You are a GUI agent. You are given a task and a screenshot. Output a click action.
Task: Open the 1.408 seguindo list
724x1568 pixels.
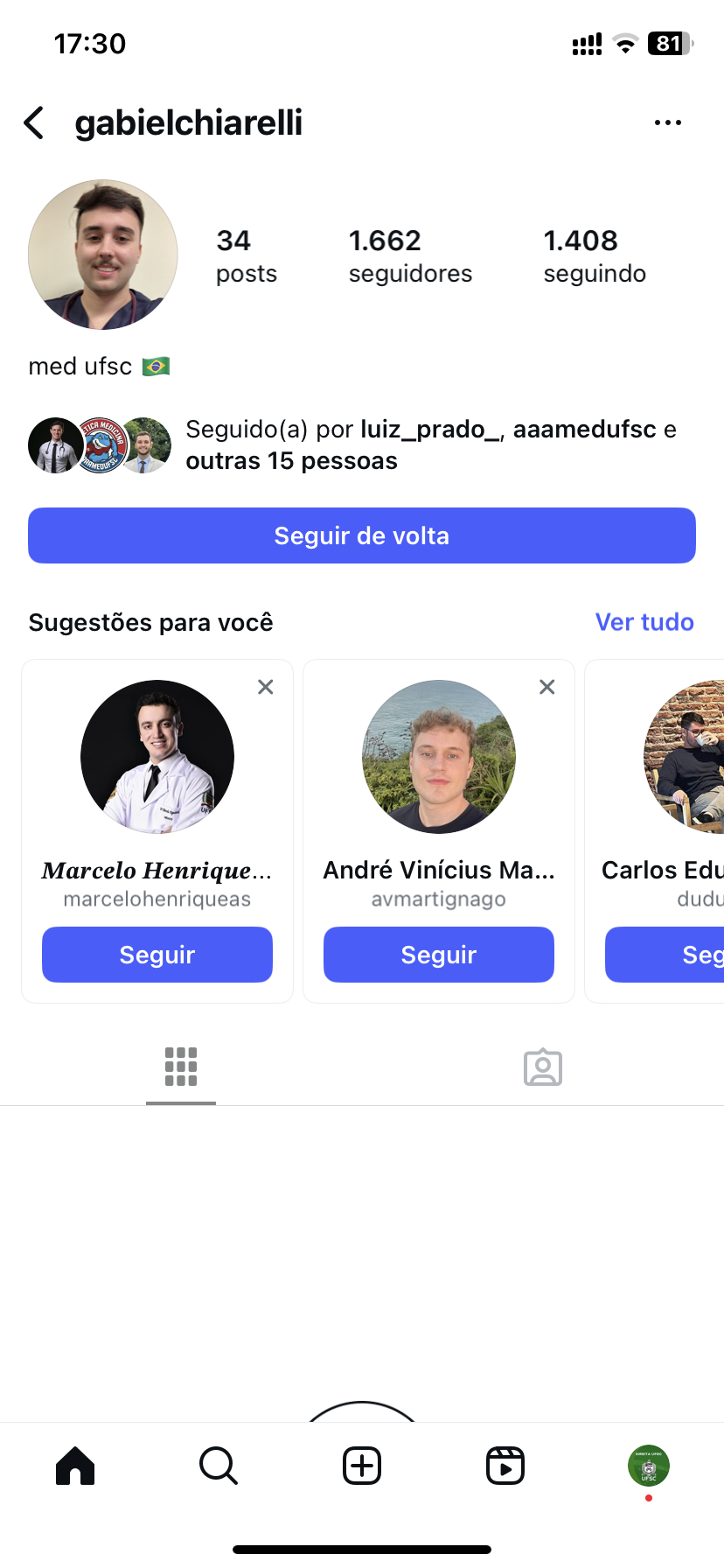595,255
